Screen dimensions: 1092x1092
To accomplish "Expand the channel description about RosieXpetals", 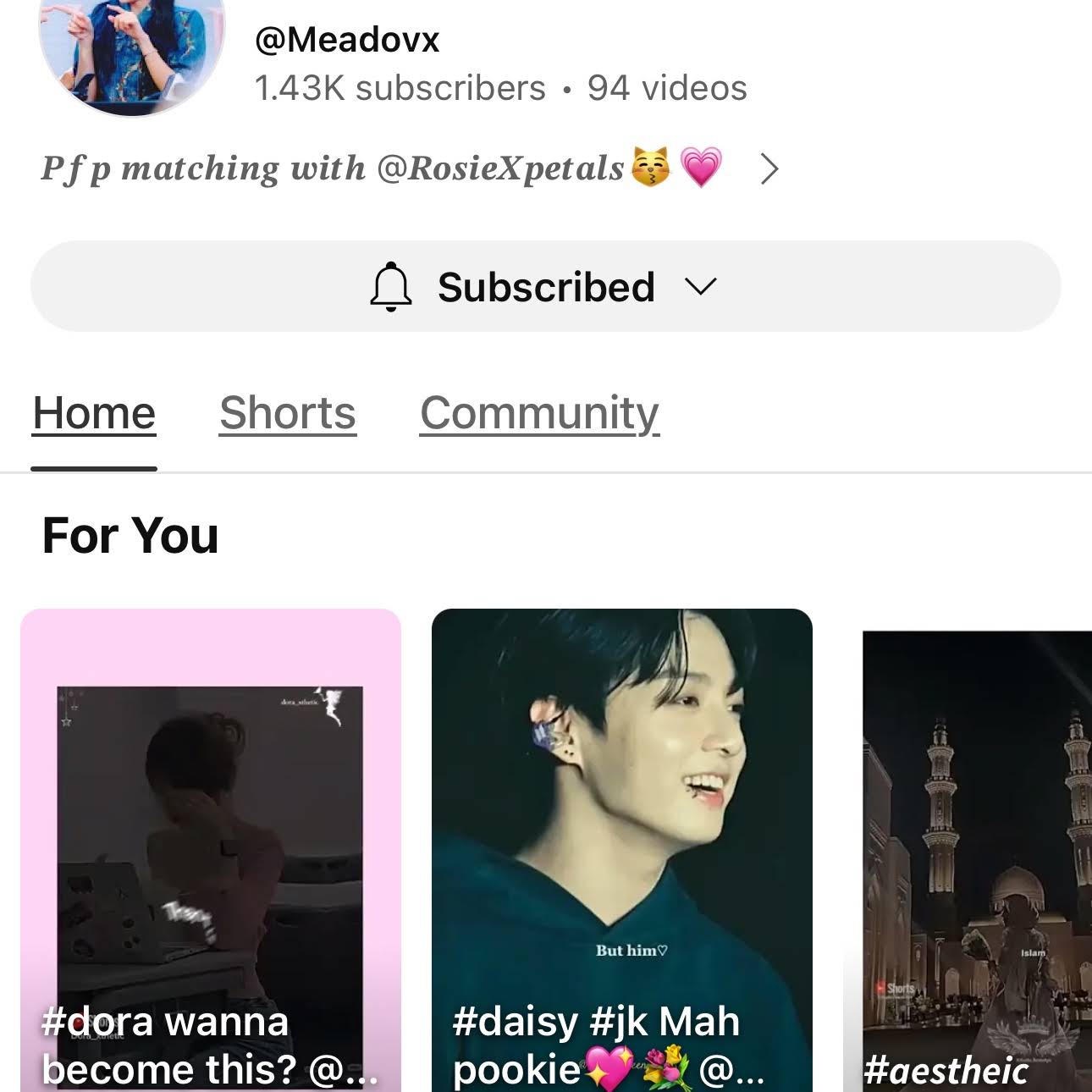I will click(x=769, y=168).
